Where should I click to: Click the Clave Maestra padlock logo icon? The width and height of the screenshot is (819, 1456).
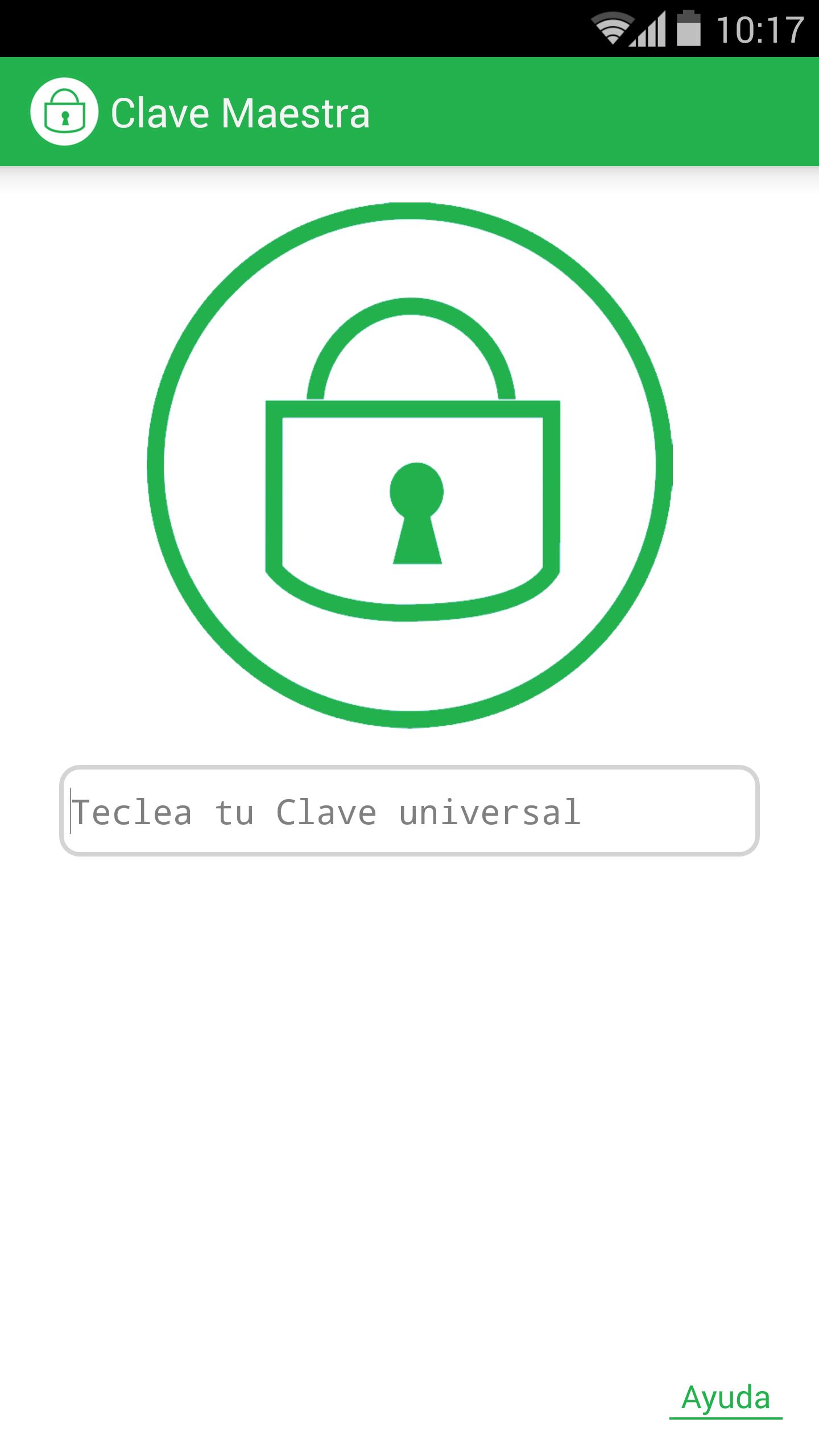pos(64,113)
